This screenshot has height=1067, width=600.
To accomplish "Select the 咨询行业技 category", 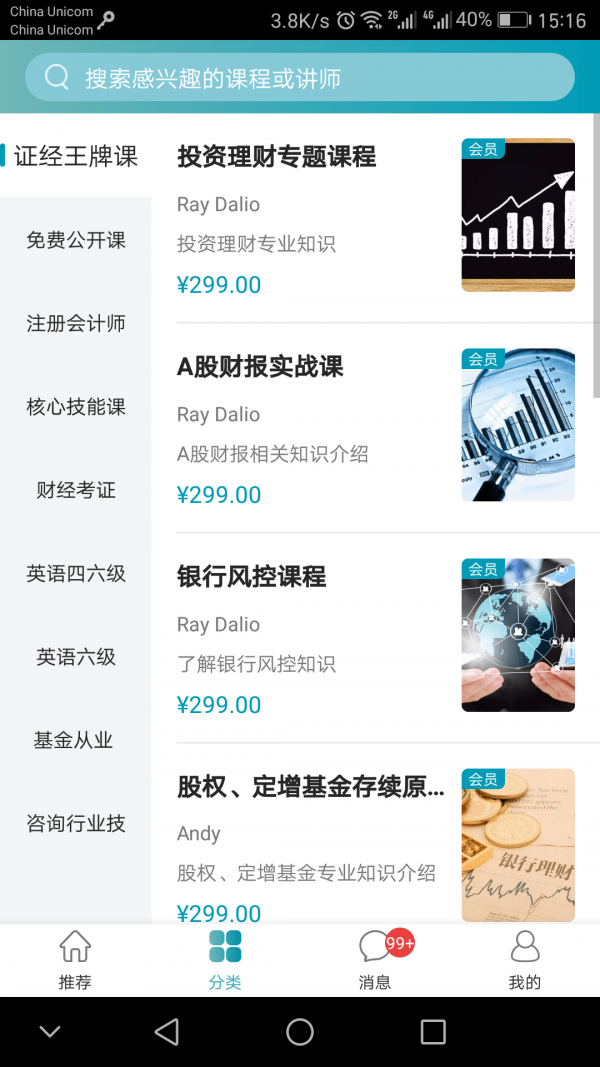I will pos(76,824).
